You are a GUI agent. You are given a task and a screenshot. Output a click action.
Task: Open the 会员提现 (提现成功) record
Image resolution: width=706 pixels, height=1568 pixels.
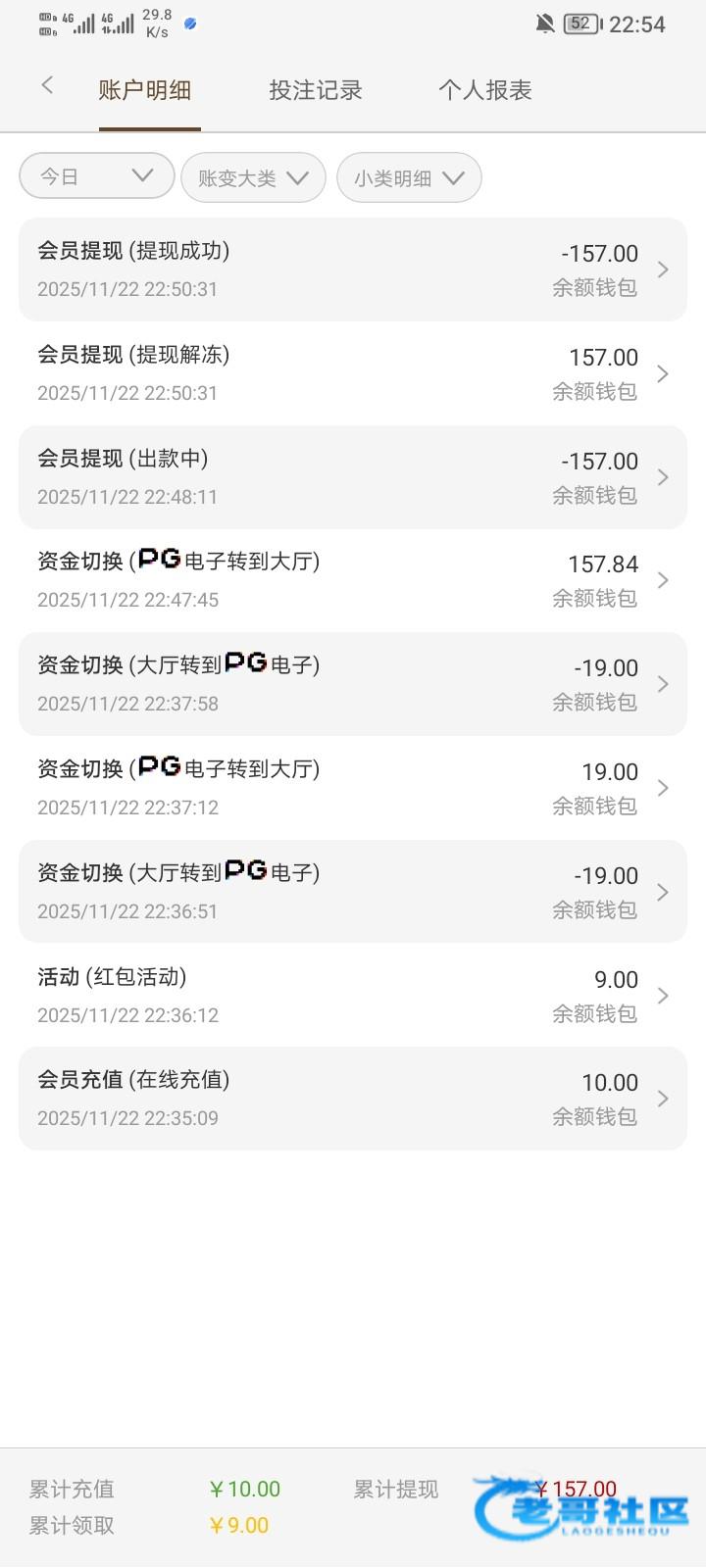pyautogui.click(x=353, y=269)
